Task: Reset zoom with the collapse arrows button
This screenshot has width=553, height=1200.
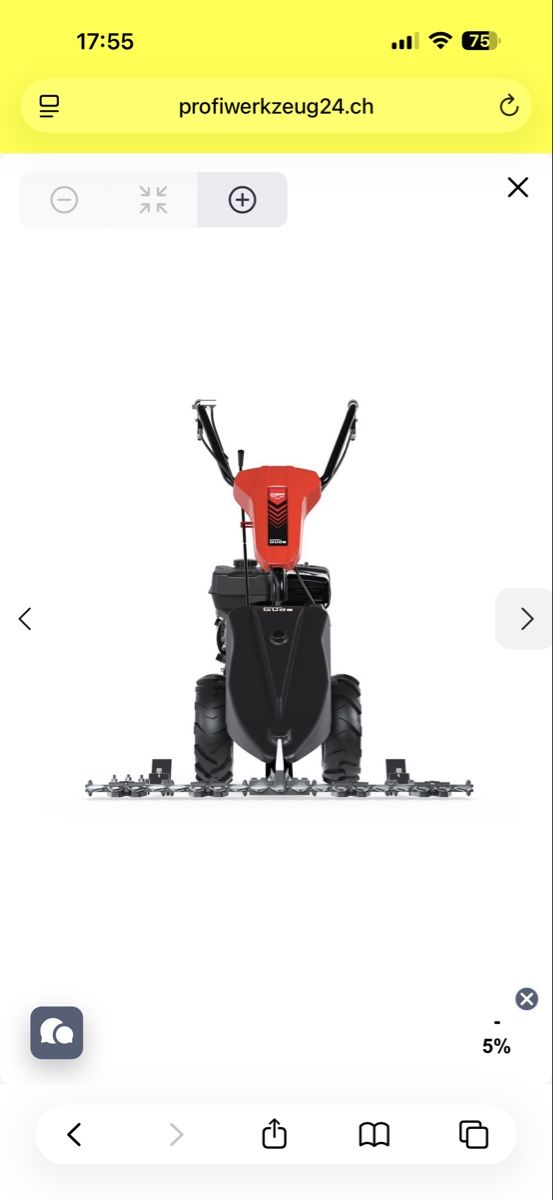Action: point(153,200)
